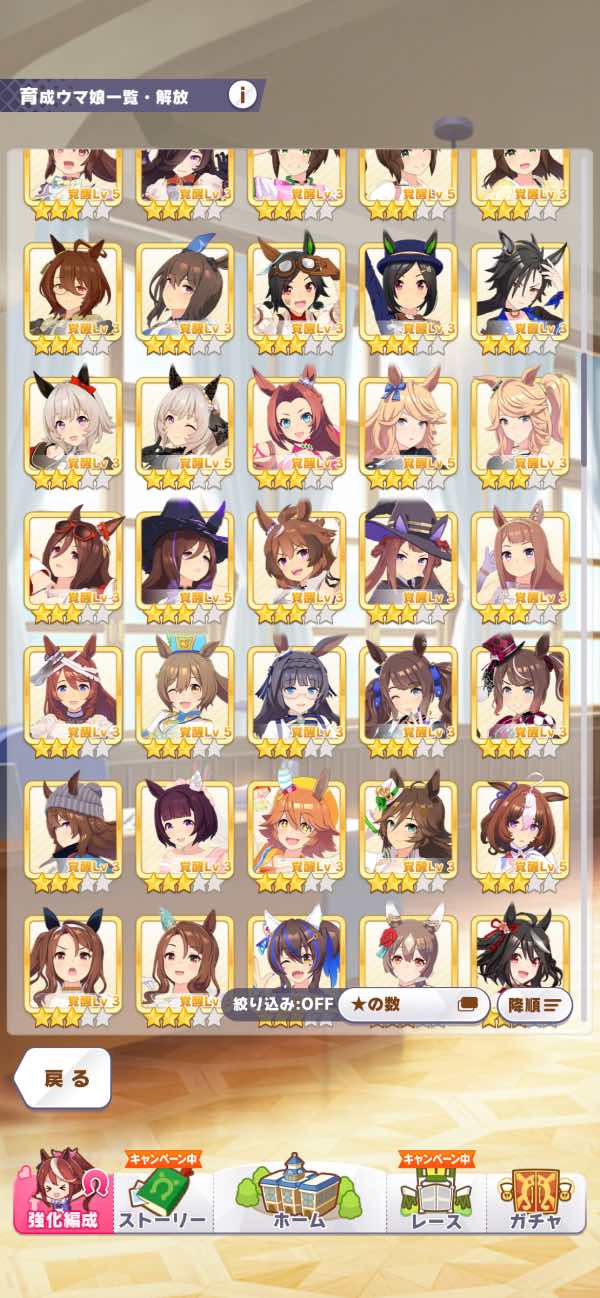Select the orange-haired character with party hat

tap(296, 826)
